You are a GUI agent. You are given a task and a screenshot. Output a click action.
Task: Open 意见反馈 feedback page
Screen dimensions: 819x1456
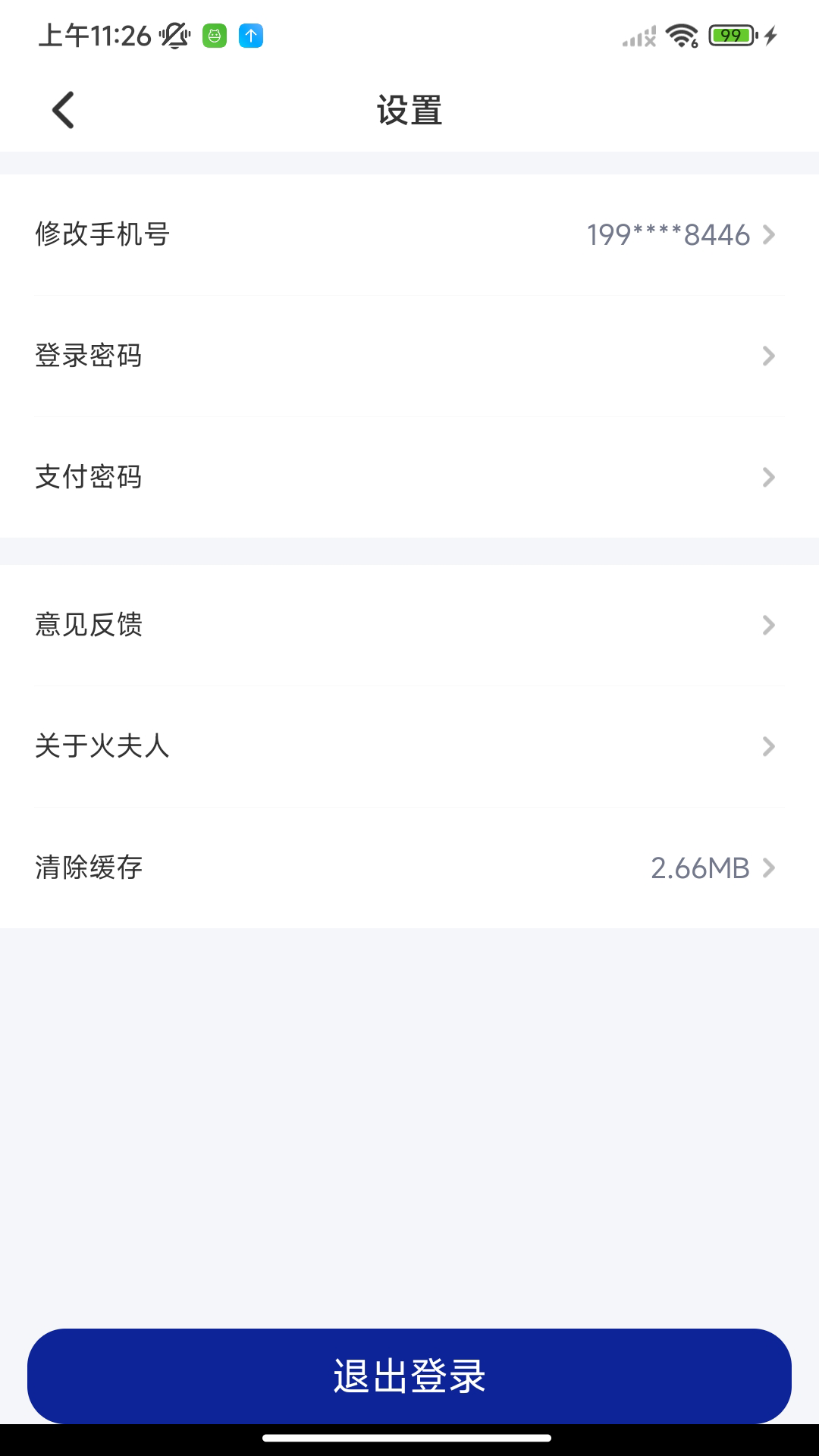tap(409, 625)
